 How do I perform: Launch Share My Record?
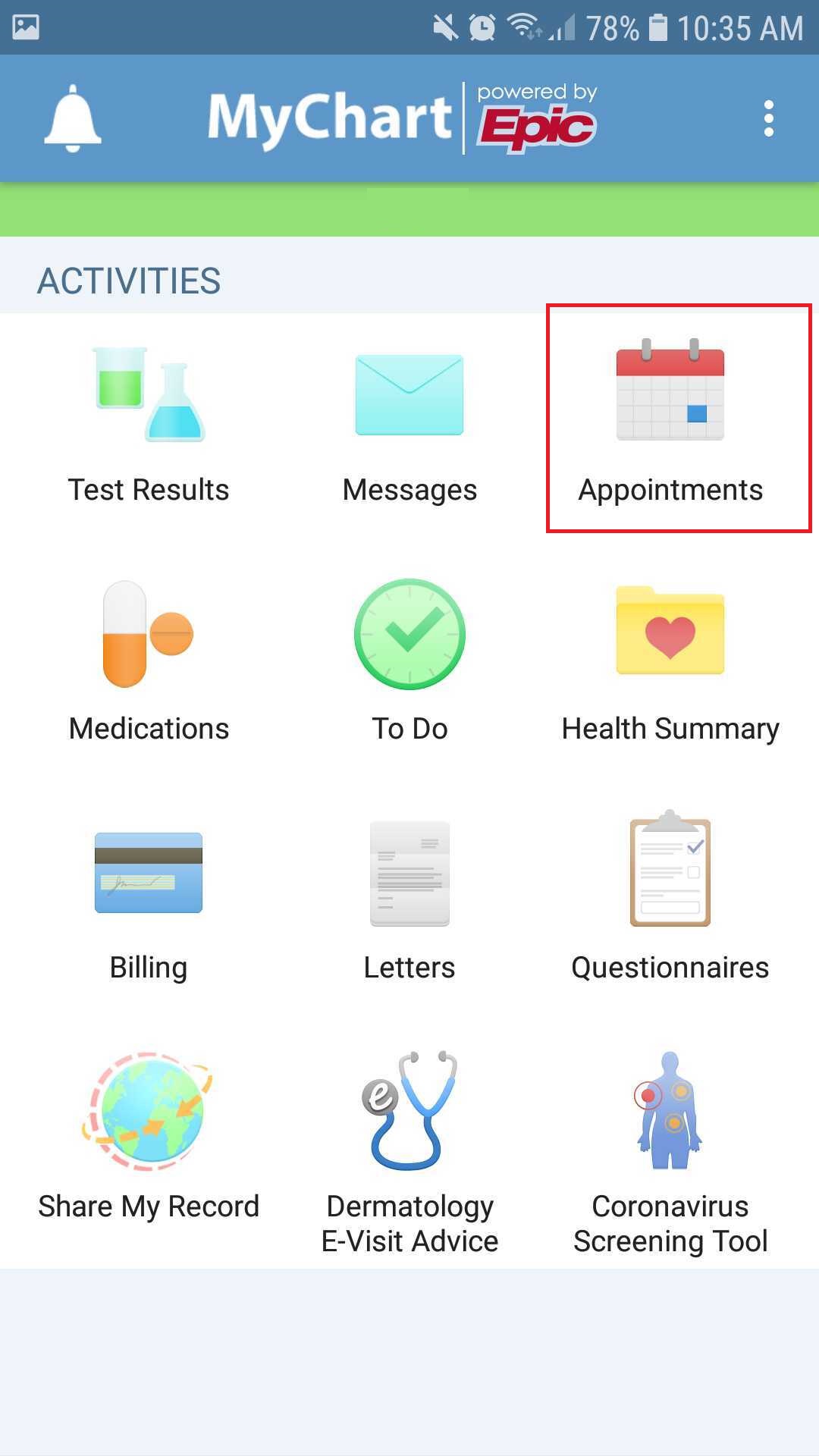(149, 1137)
